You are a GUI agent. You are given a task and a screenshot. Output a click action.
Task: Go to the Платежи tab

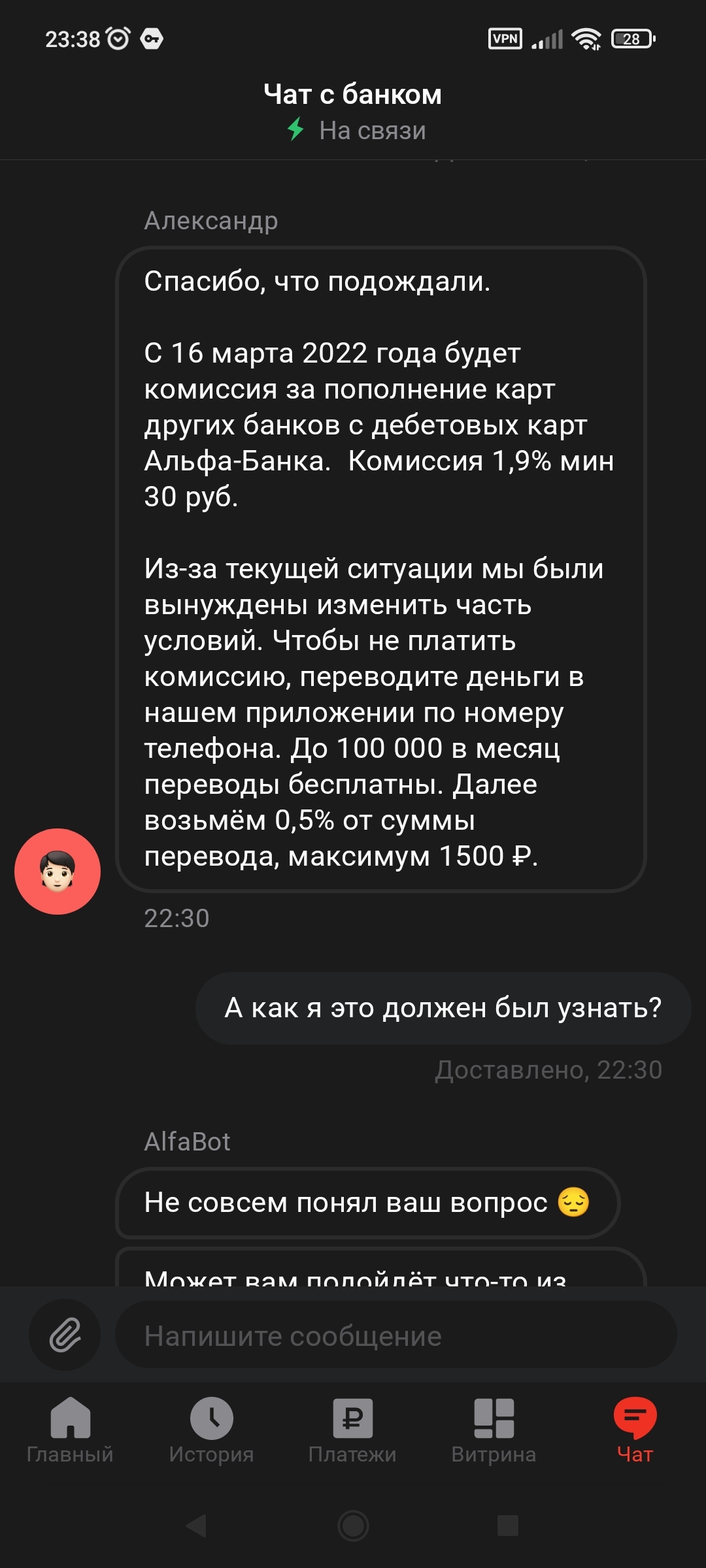(352, 1429)
